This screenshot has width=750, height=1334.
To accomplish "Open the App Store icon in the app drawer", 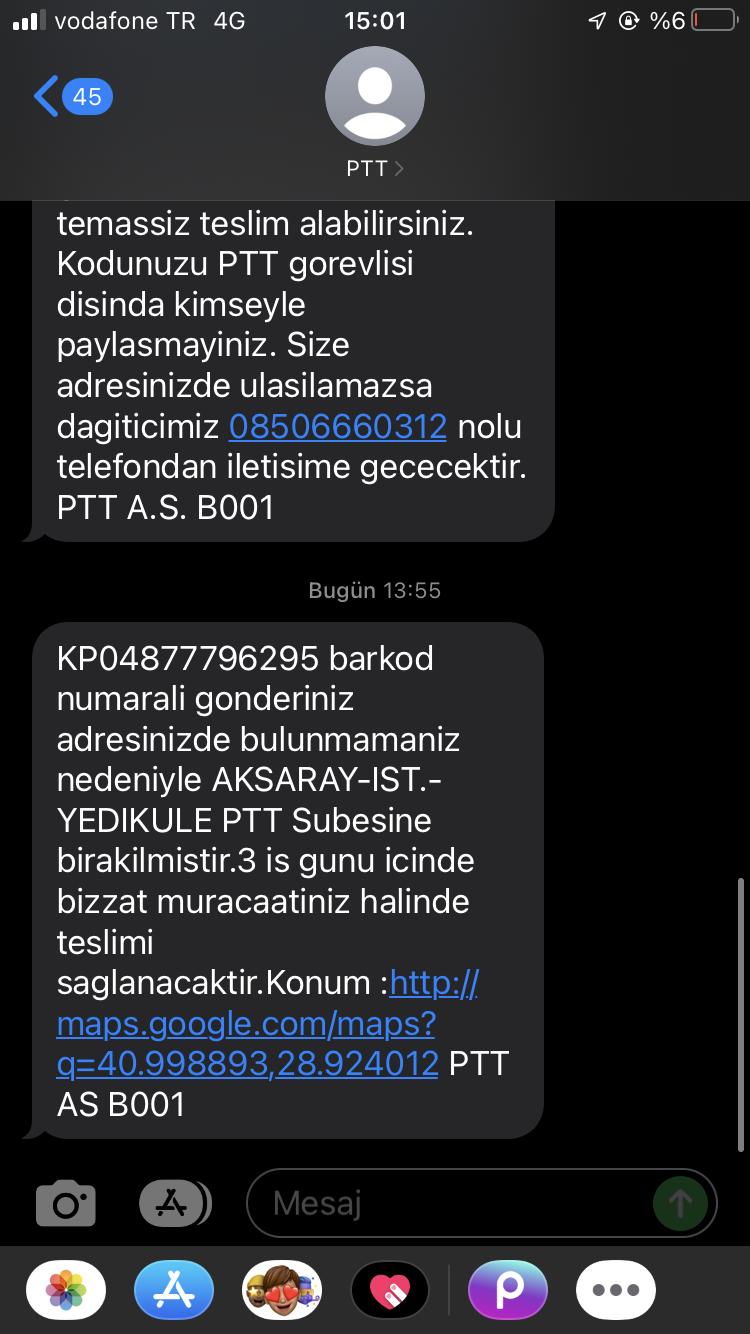I will coord(174,1290).
